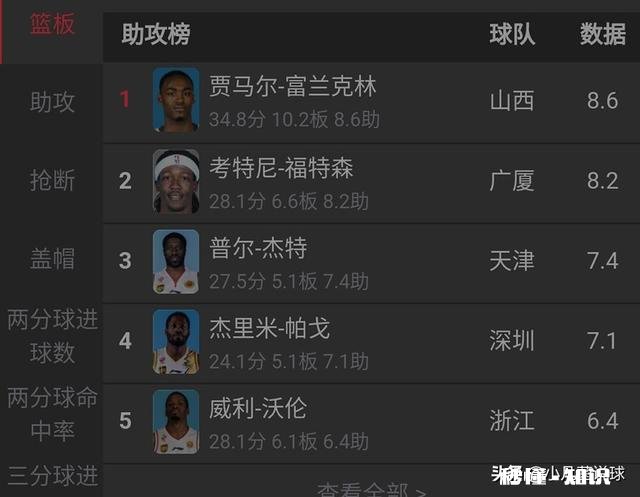Open the 抢断 leaderboard

point(52,180)
